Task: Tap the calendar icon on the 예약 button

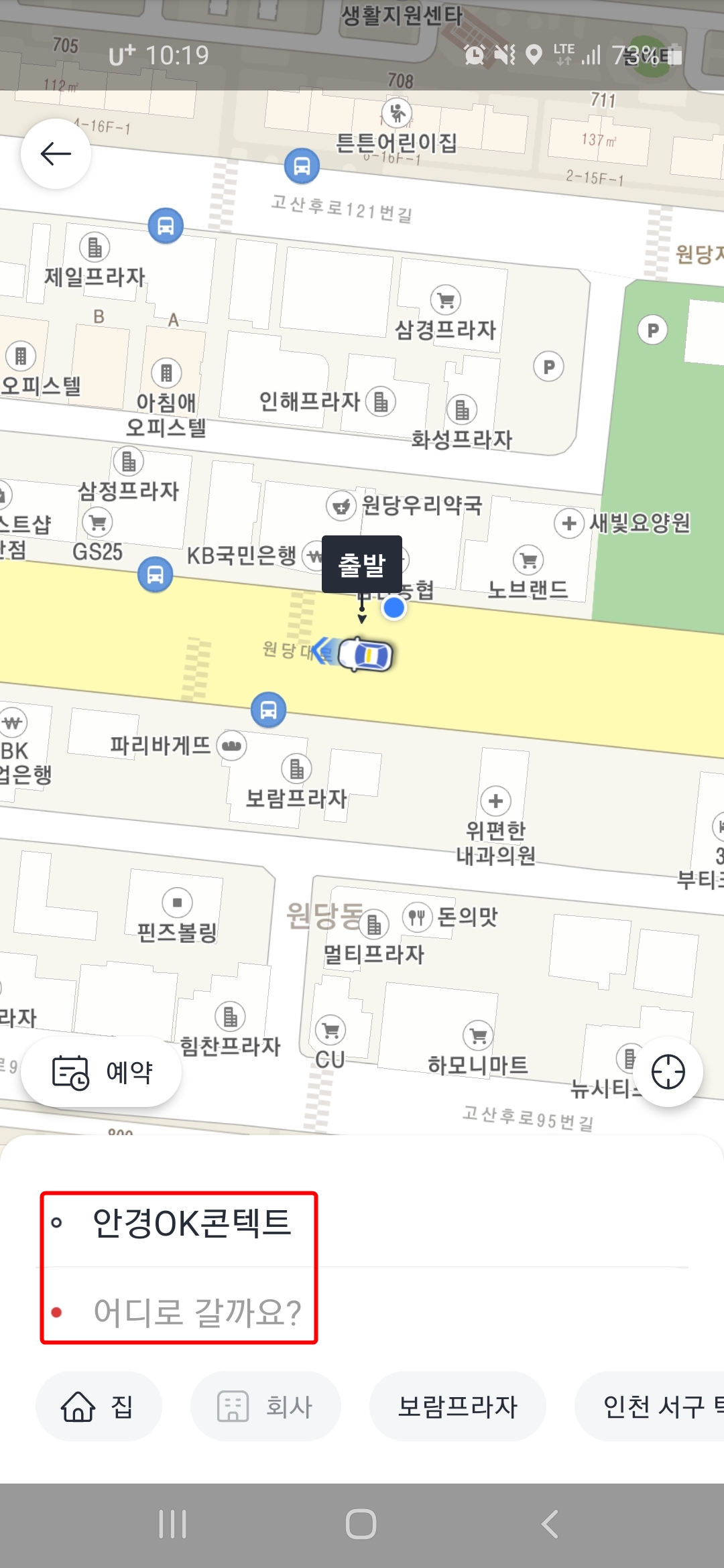Action: click(x=69, y=1071)
